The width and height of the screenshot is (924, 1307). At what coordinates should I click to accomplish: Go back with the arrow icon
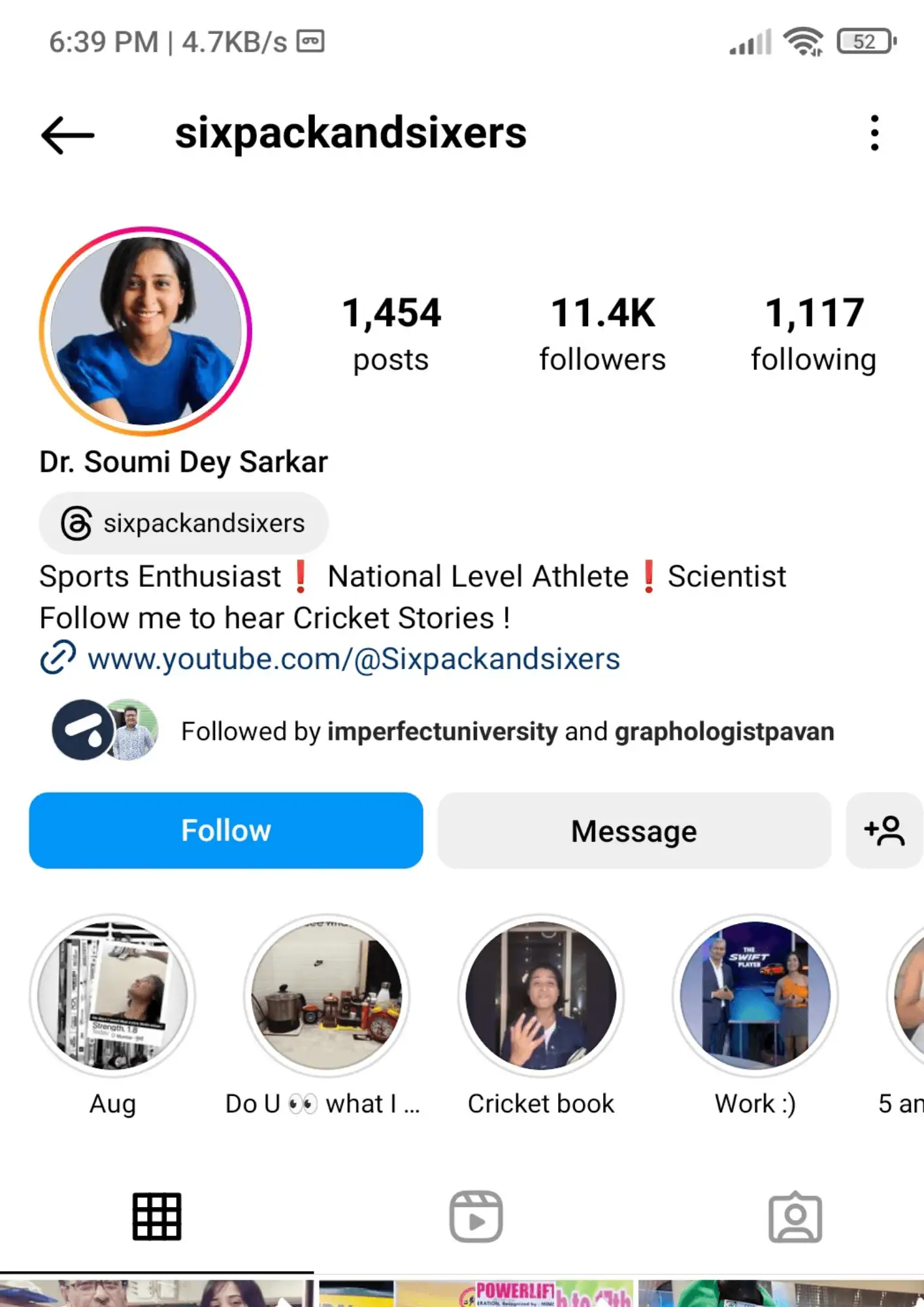(68, 135)
